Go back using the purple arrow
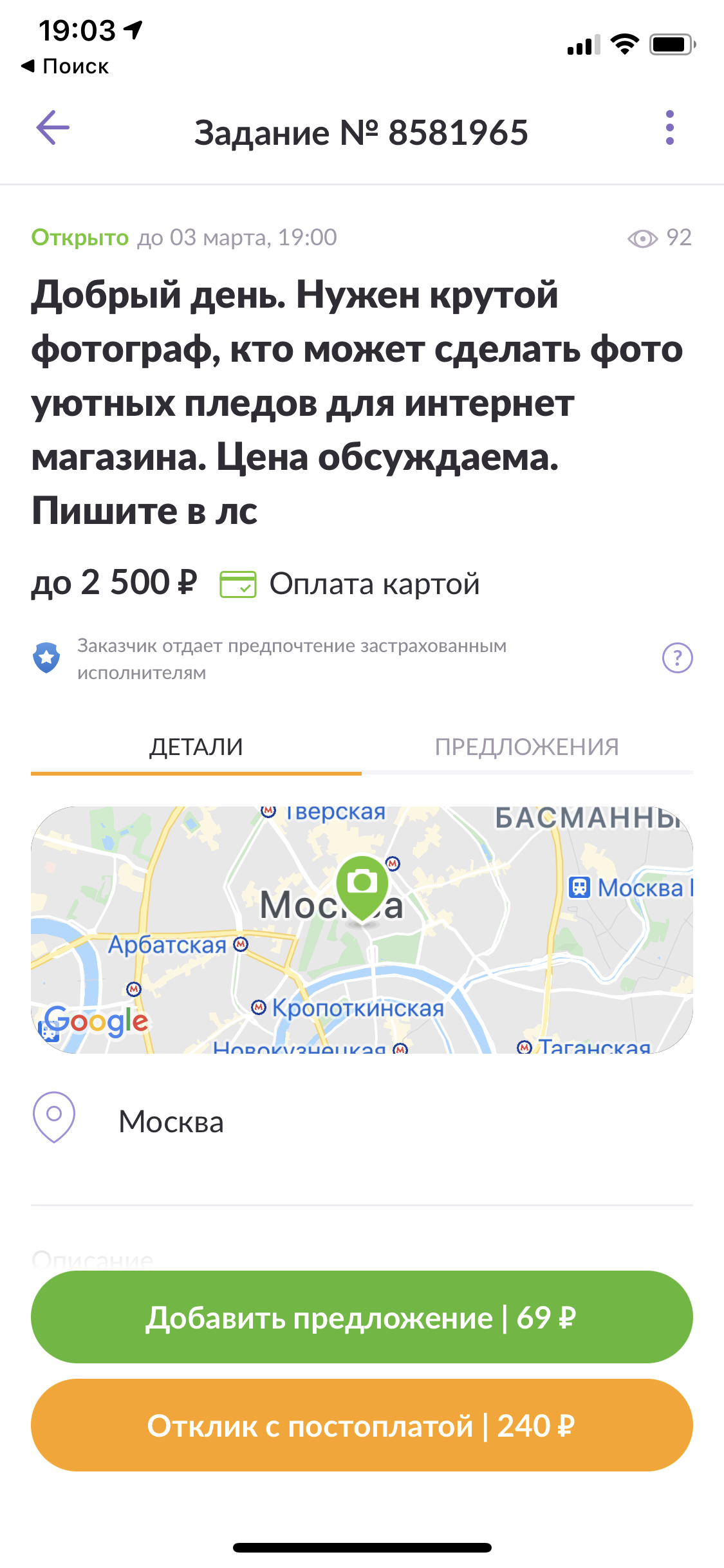The image size is (724, 1568). 53,127
